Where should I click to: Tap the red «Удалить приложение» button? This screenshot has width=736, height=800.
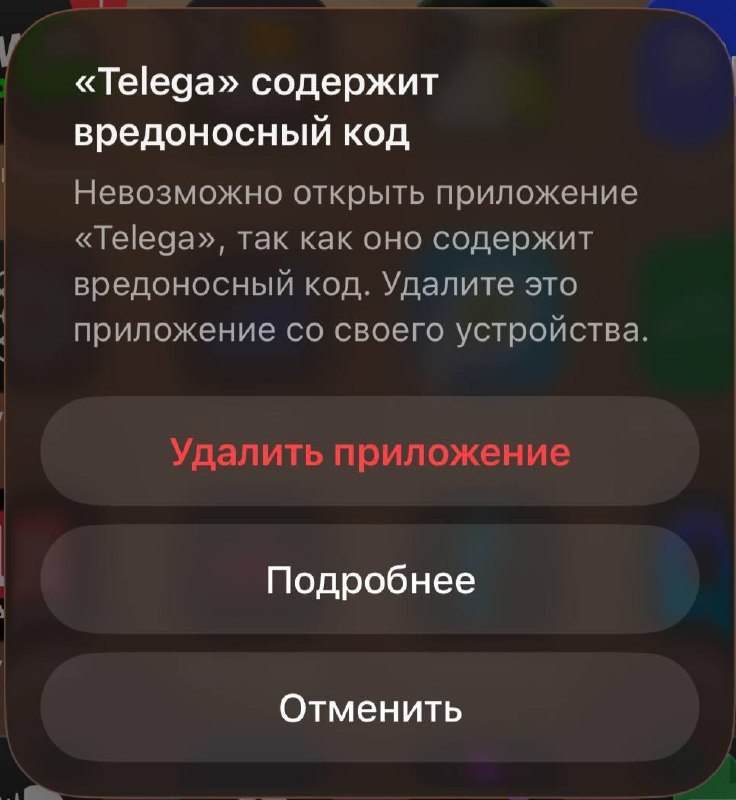coord(369,453)
